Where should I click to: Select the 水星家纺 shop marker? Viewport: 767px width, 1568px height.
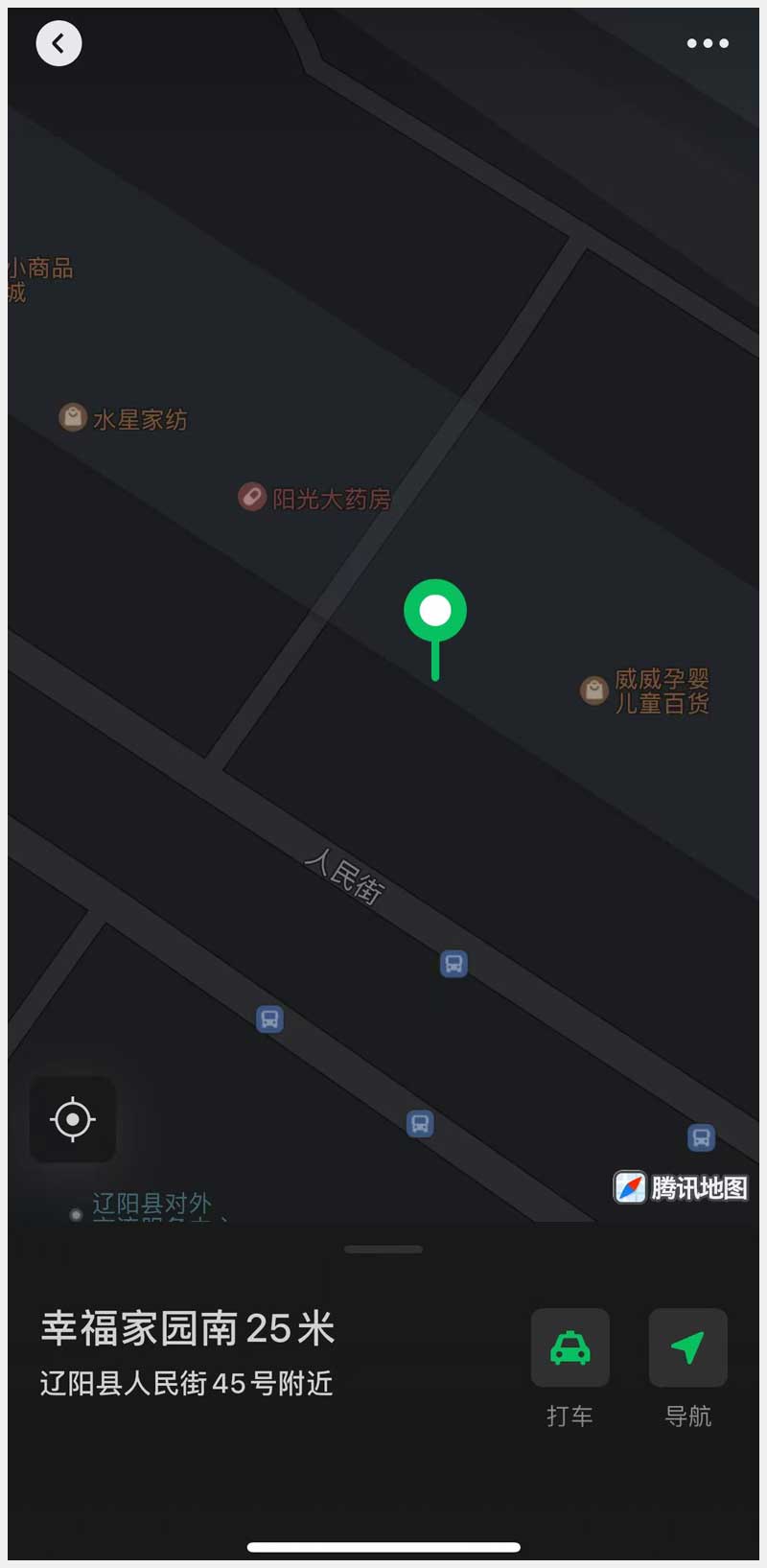pos(73,417)
